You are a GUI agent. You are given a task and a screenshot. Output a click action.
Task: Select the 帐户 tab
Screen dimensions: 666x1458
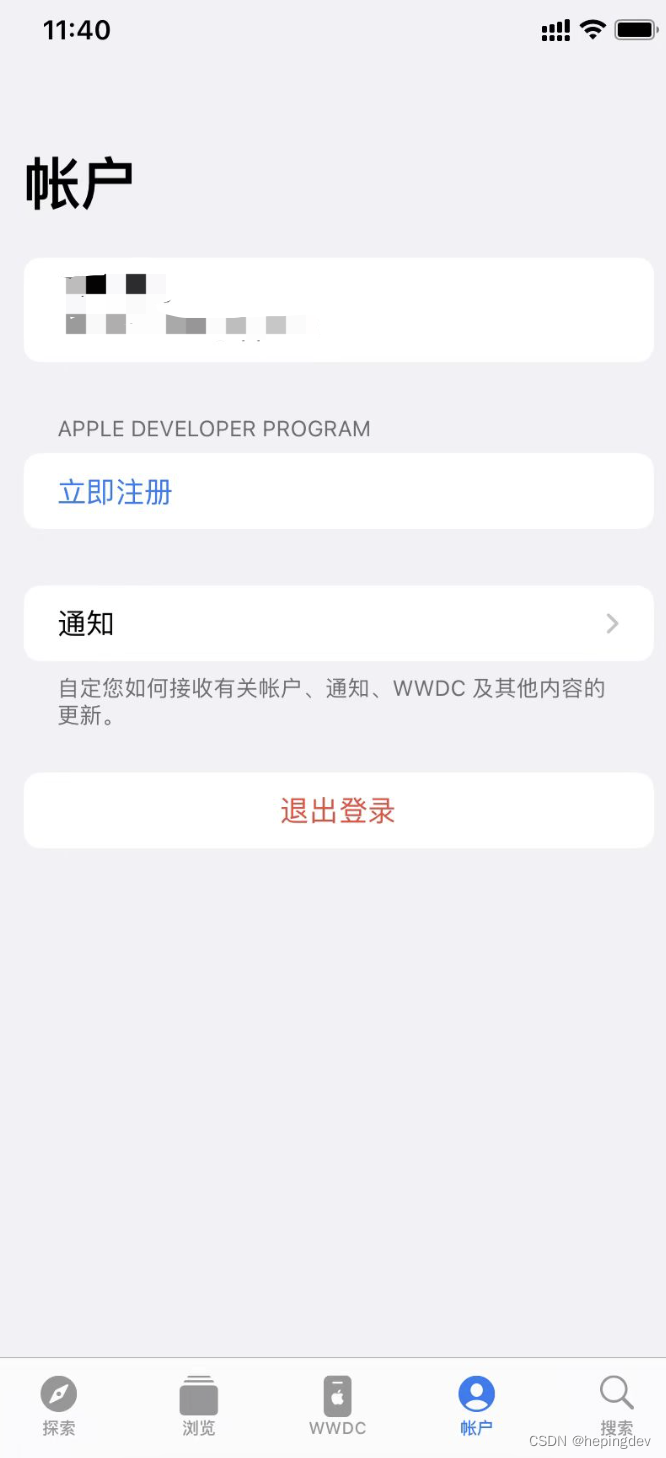click(x=477, y=1404)
